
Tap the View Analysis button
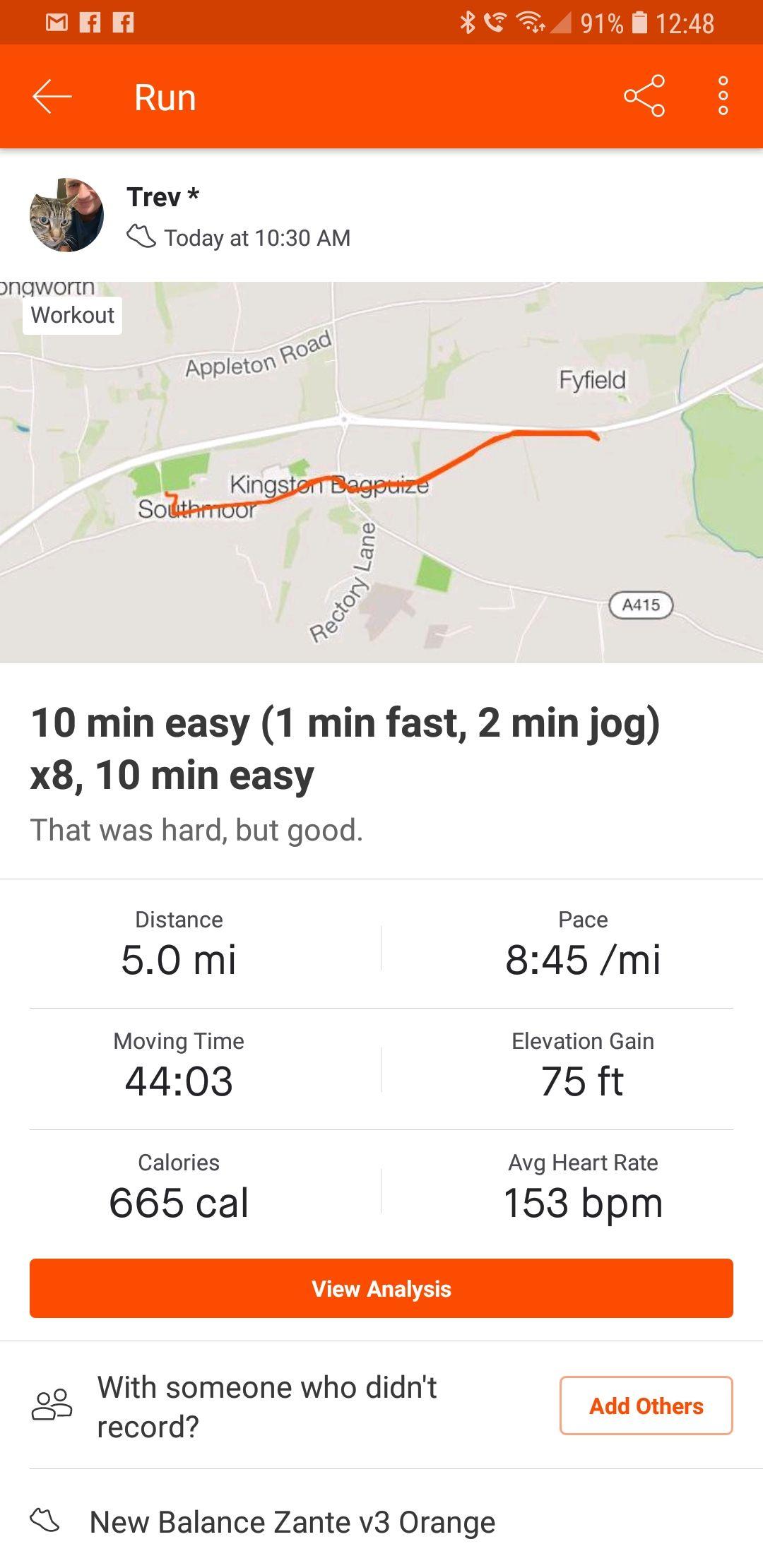click(x=381, y=1288)
